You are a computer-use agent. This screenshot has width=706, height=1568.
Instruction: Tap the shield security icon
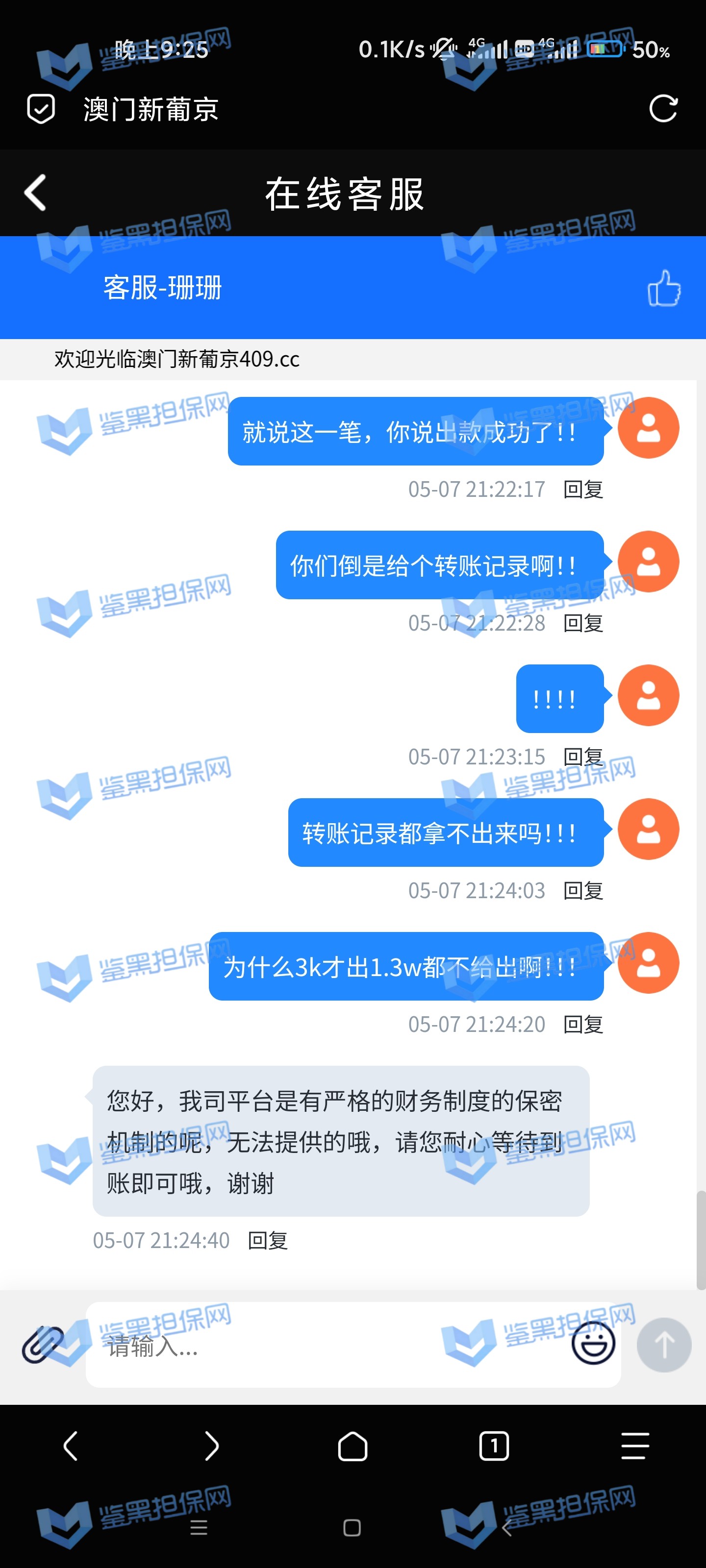click(41, 109)
